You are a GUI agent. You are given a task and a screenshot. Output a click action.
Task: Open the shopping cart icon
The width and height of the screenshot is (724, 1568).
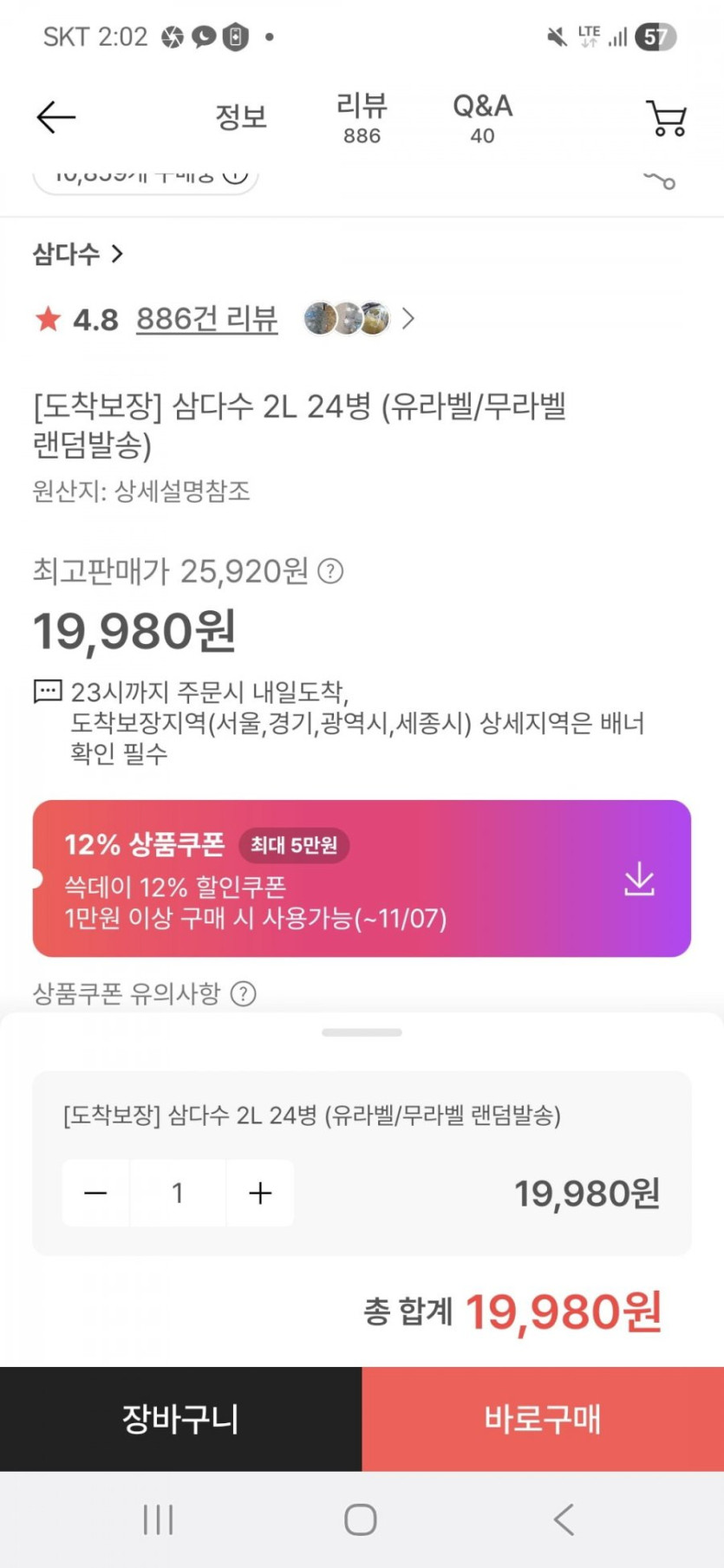[x=666, y=118]
